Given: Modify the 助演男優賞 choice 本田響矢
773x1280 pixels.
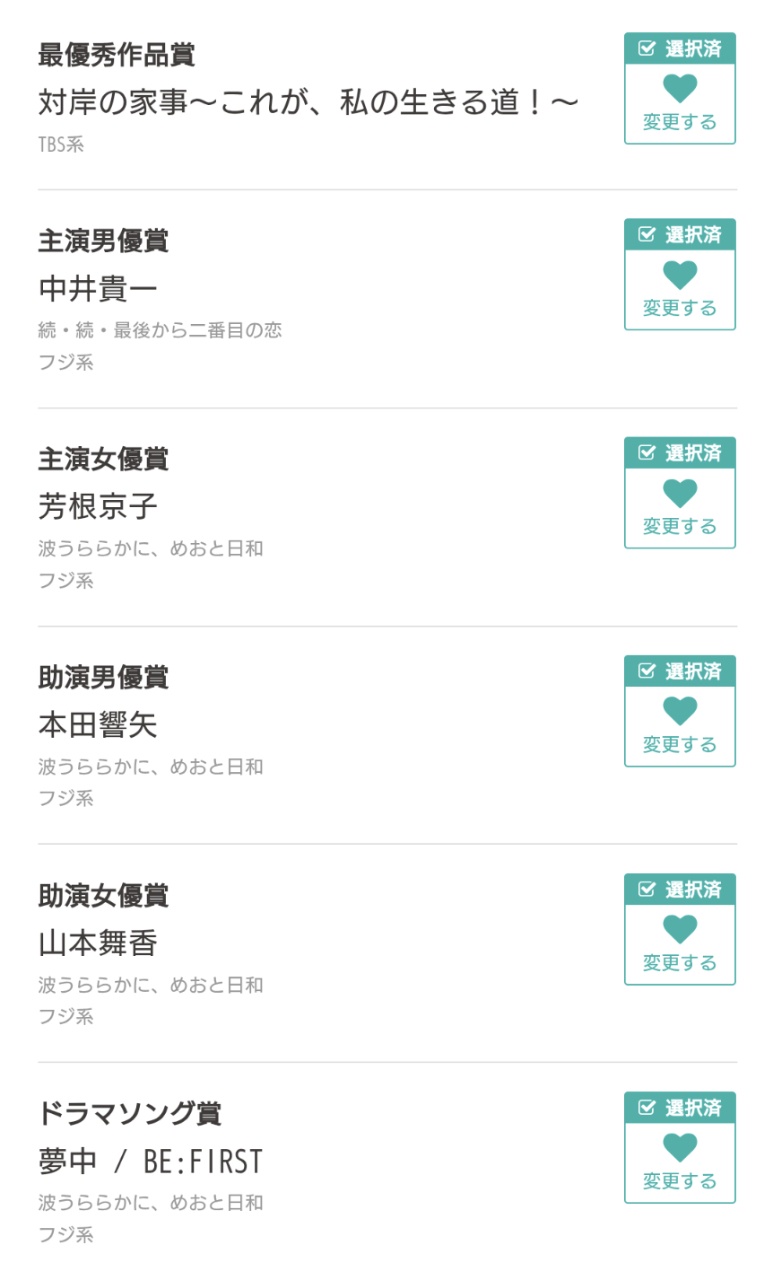Looking at the screenshot, I should (679, 726).
